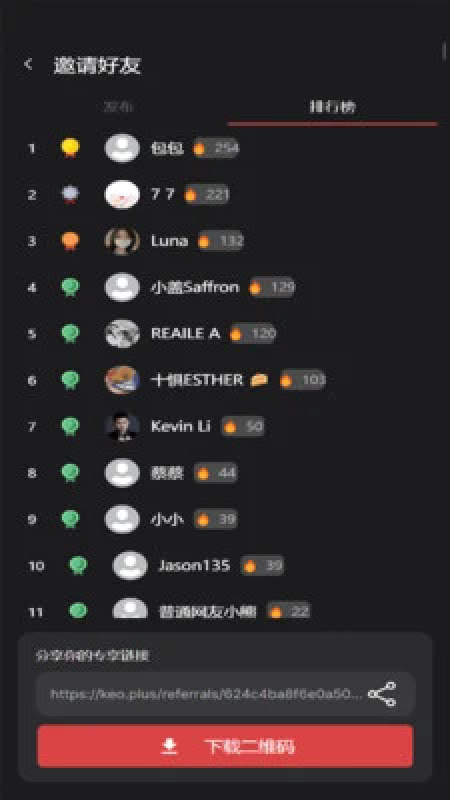View REAILE A's leaderboard row
Image resolution: width=450 pixels, height=800 pixels.
pos(225,334)
